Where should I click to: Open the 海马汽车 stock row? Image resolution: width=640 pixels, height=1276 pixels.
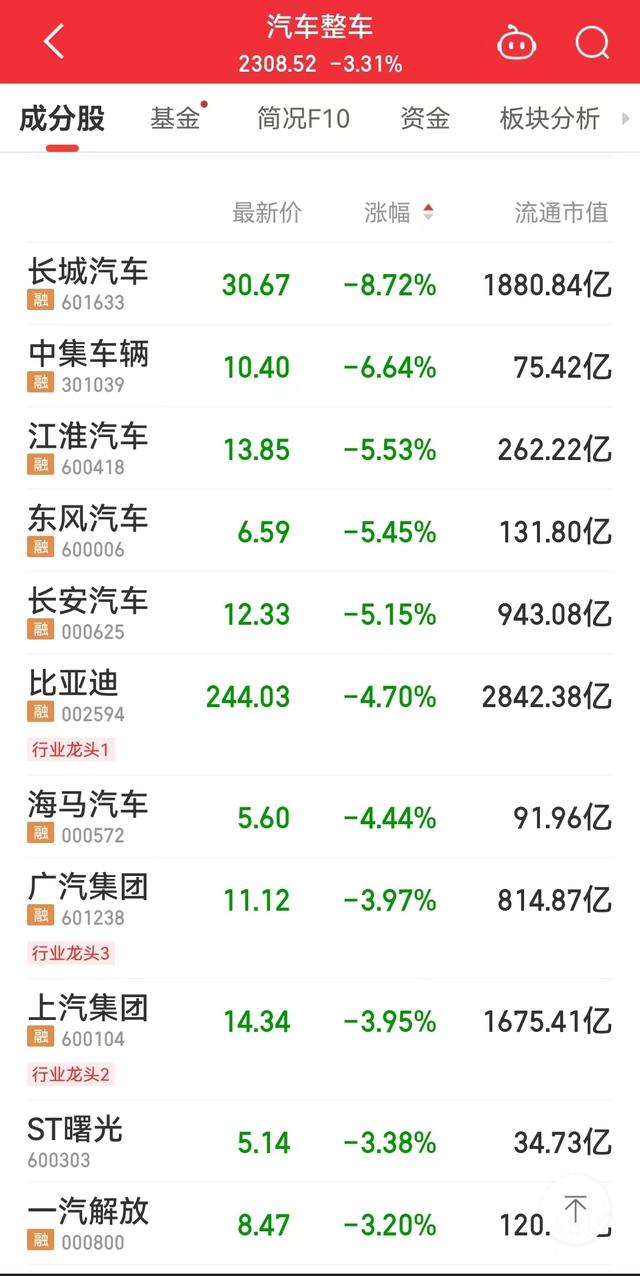(320, 816)
